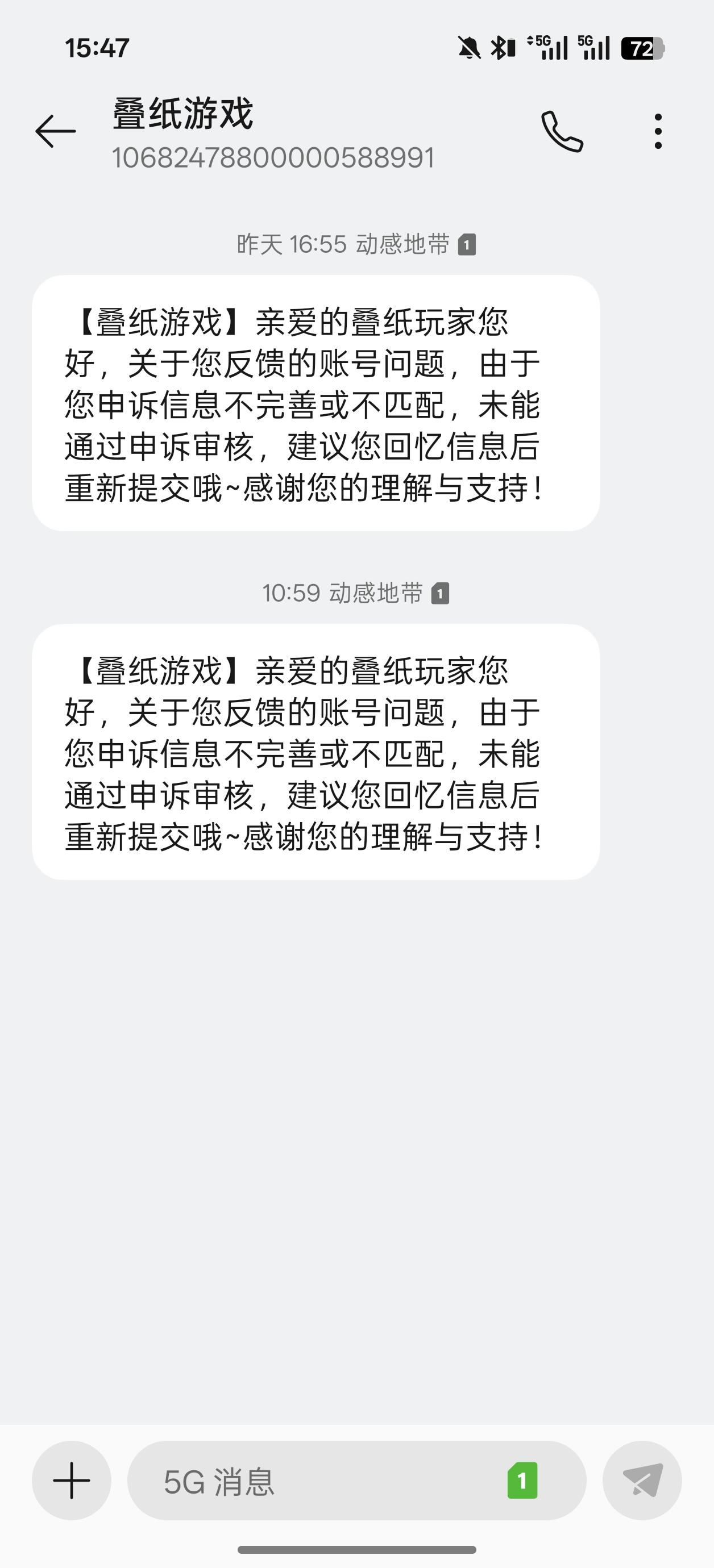Viewport: 714px width, 1568px height.
Task: Open the three-dot overflow menu
Action: [657, 131]
